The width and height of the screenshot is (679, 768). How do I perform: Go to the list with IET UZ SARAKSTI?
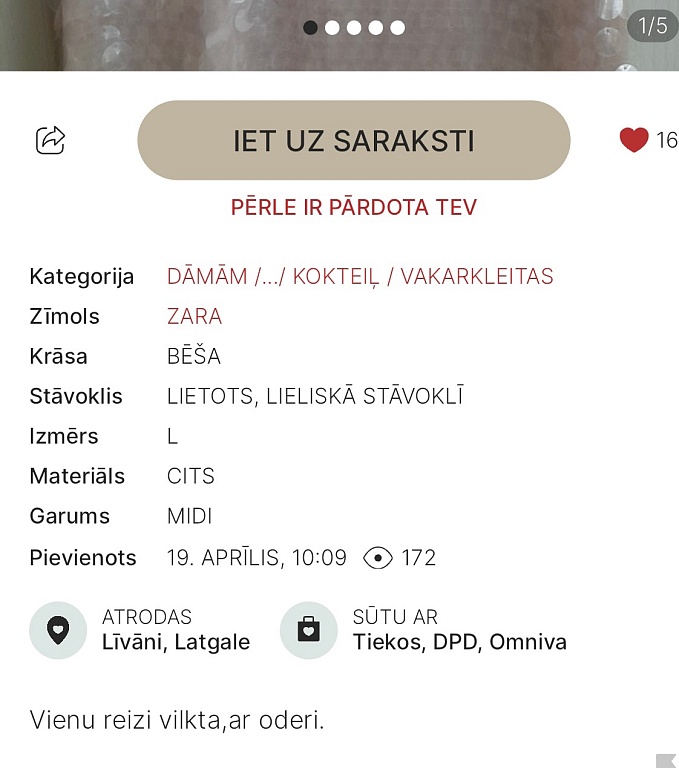coord(353,141)
